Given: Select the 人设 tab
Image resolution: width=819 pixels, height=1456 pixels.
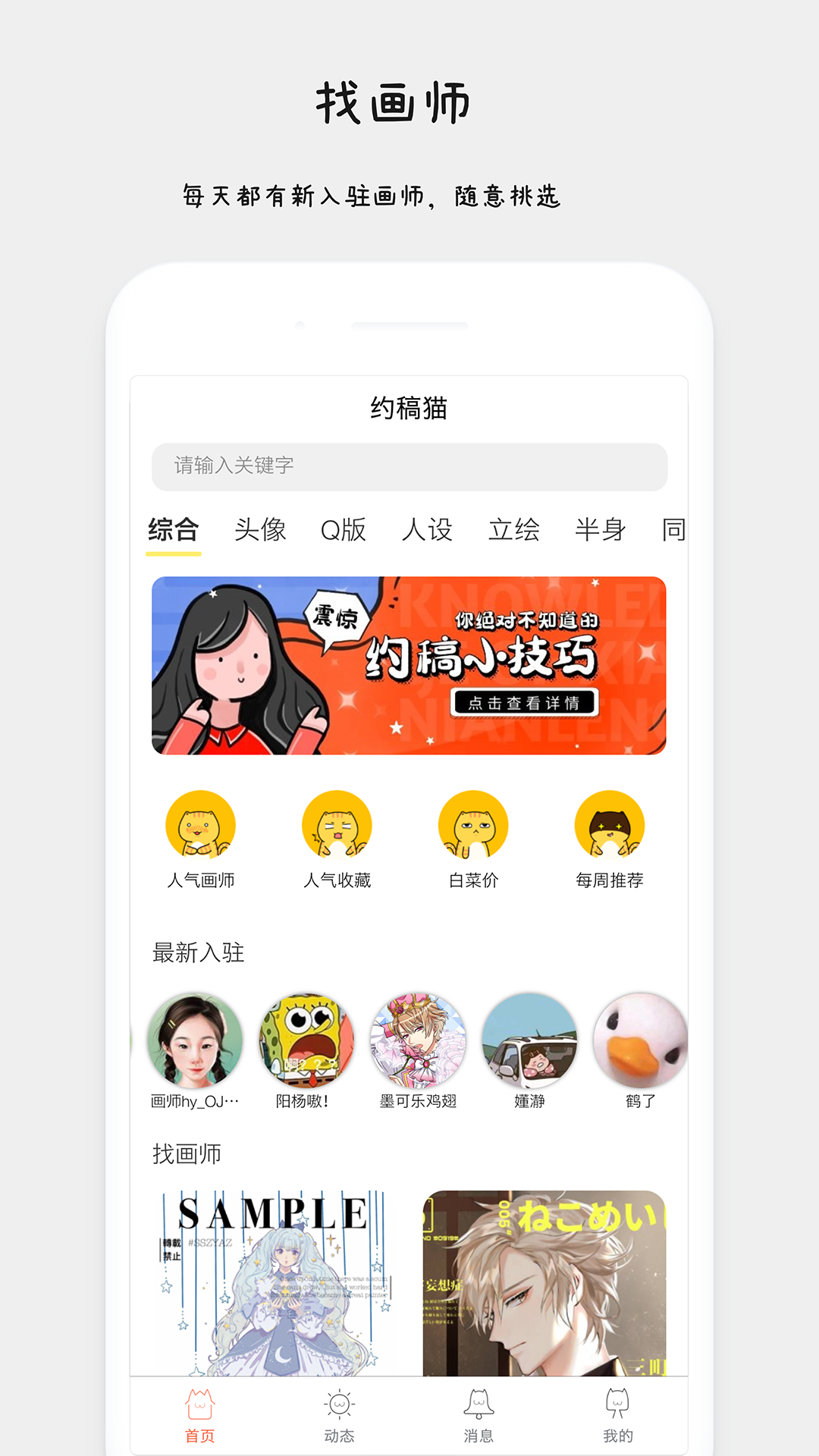Looking at the screenshot, I should [428, 529].
